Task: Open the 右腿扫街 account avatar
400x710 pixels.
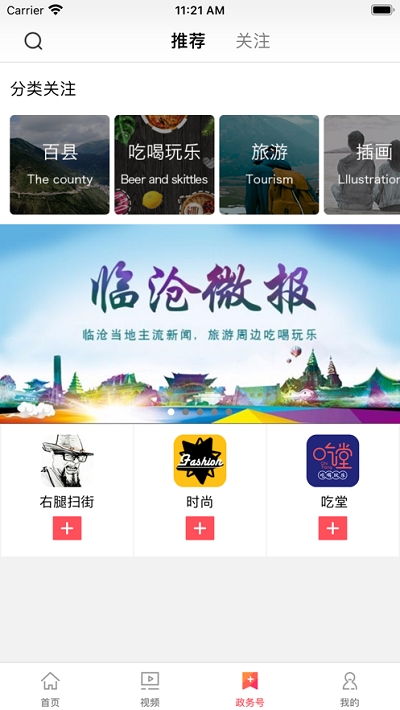Action: coord(67,461)
